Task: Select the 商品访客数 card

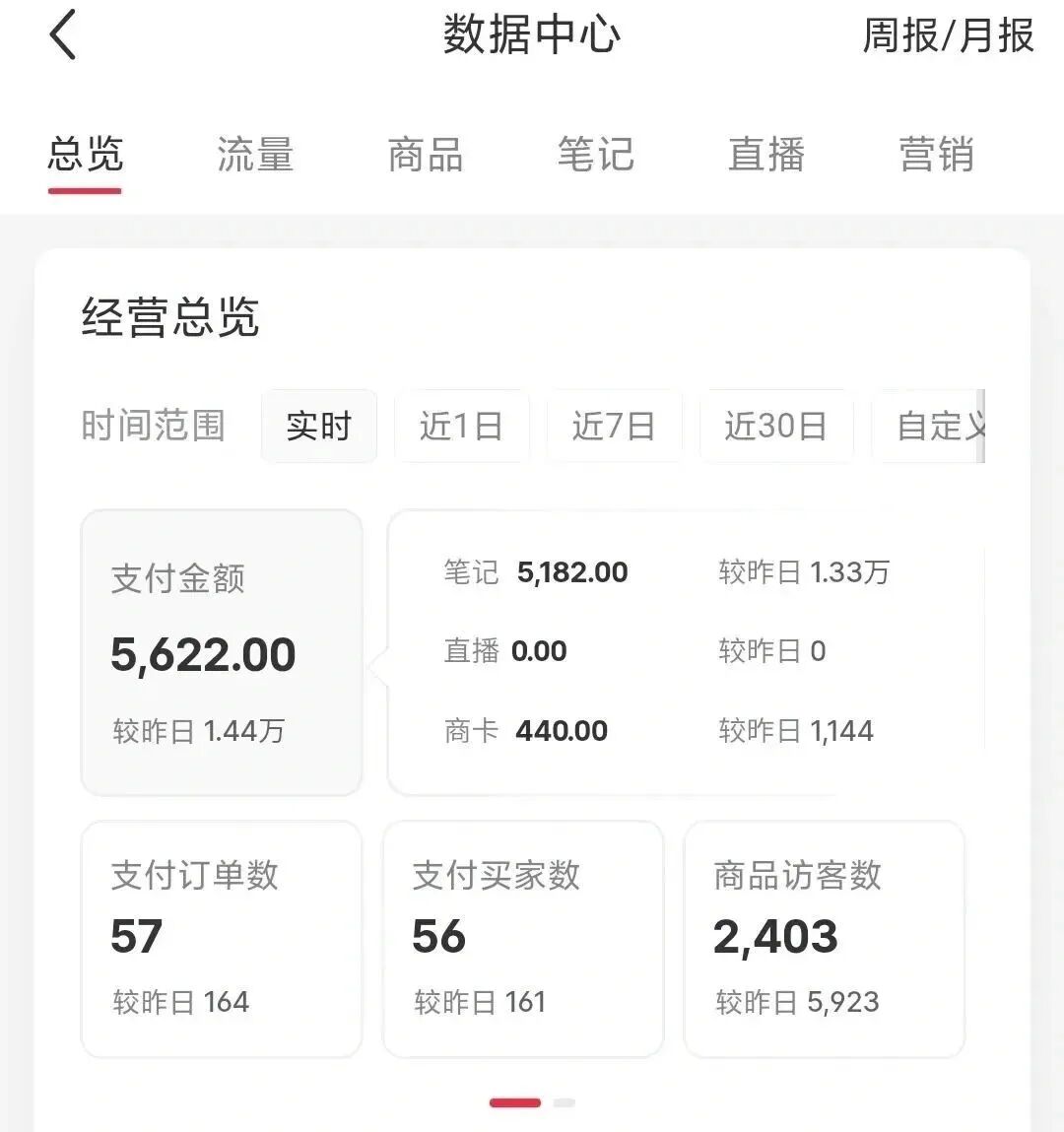Action: (x=824, y=938)
